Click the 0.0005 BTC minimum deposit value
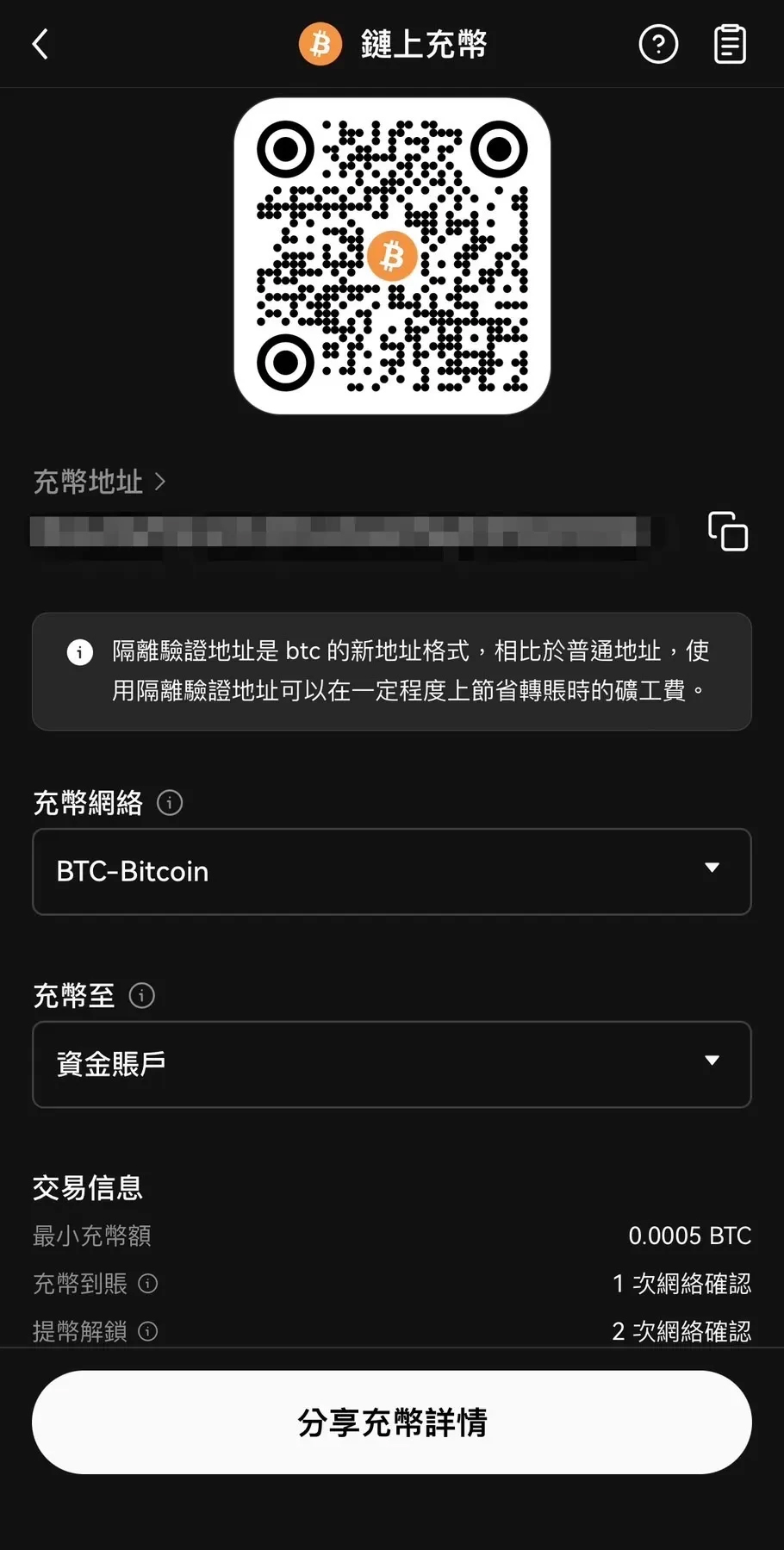The width and height of the screenshot is (784, 1550). (x=688, y=1235)
